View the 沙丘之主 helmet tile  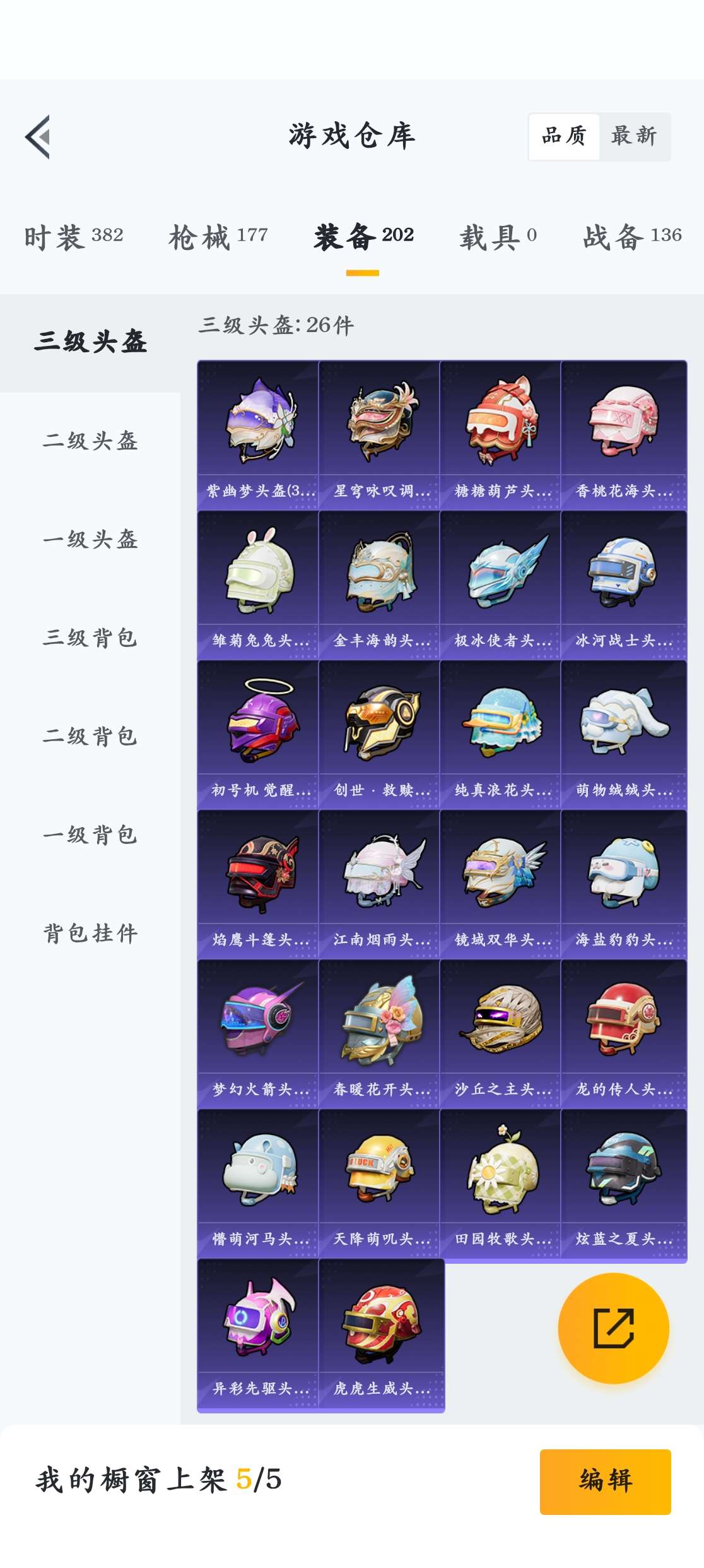[x=500, y=1033]
